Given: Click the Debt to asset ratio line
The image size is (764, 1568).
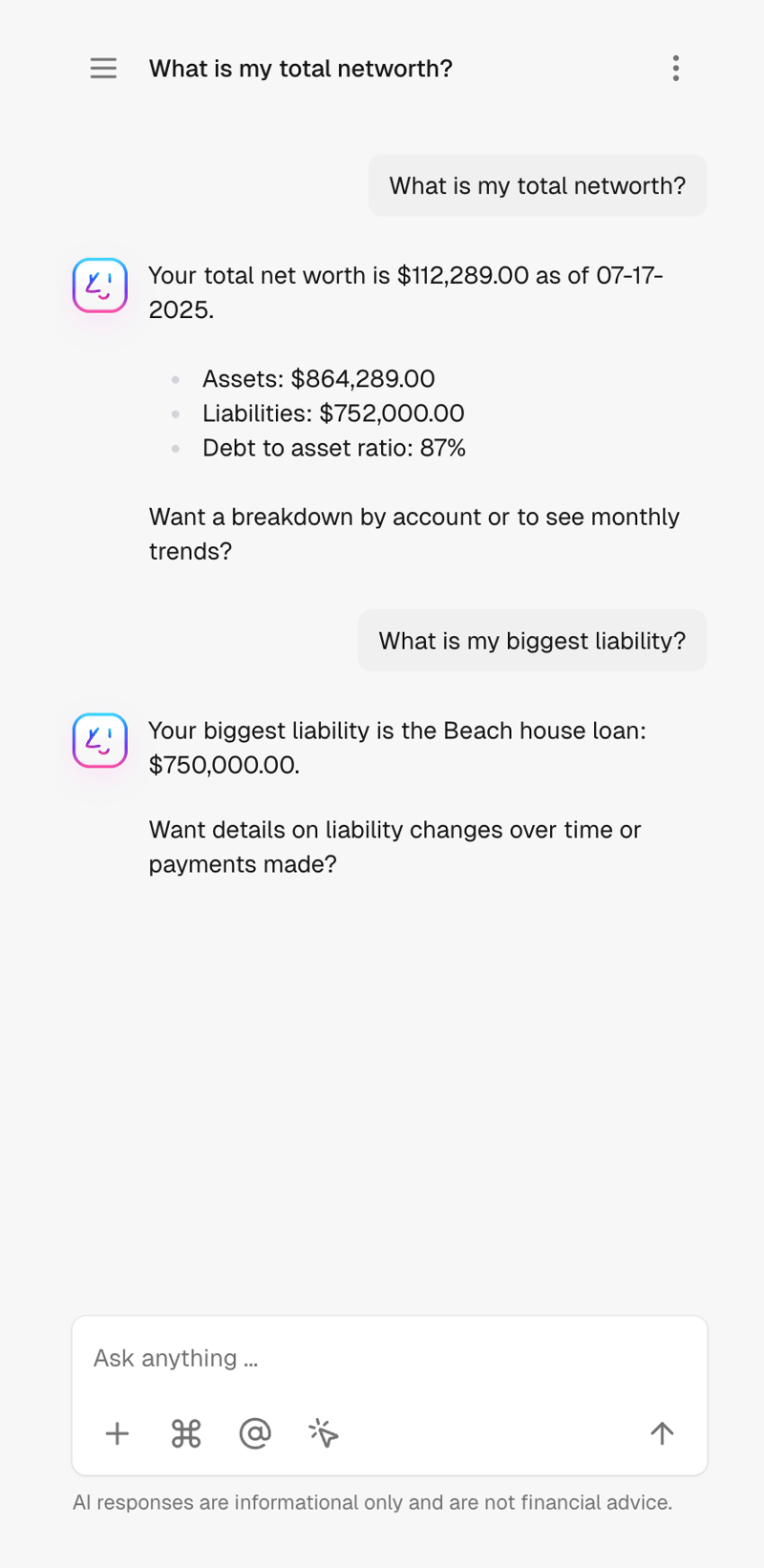Looking at the screenshot, I should coord(333,447).
